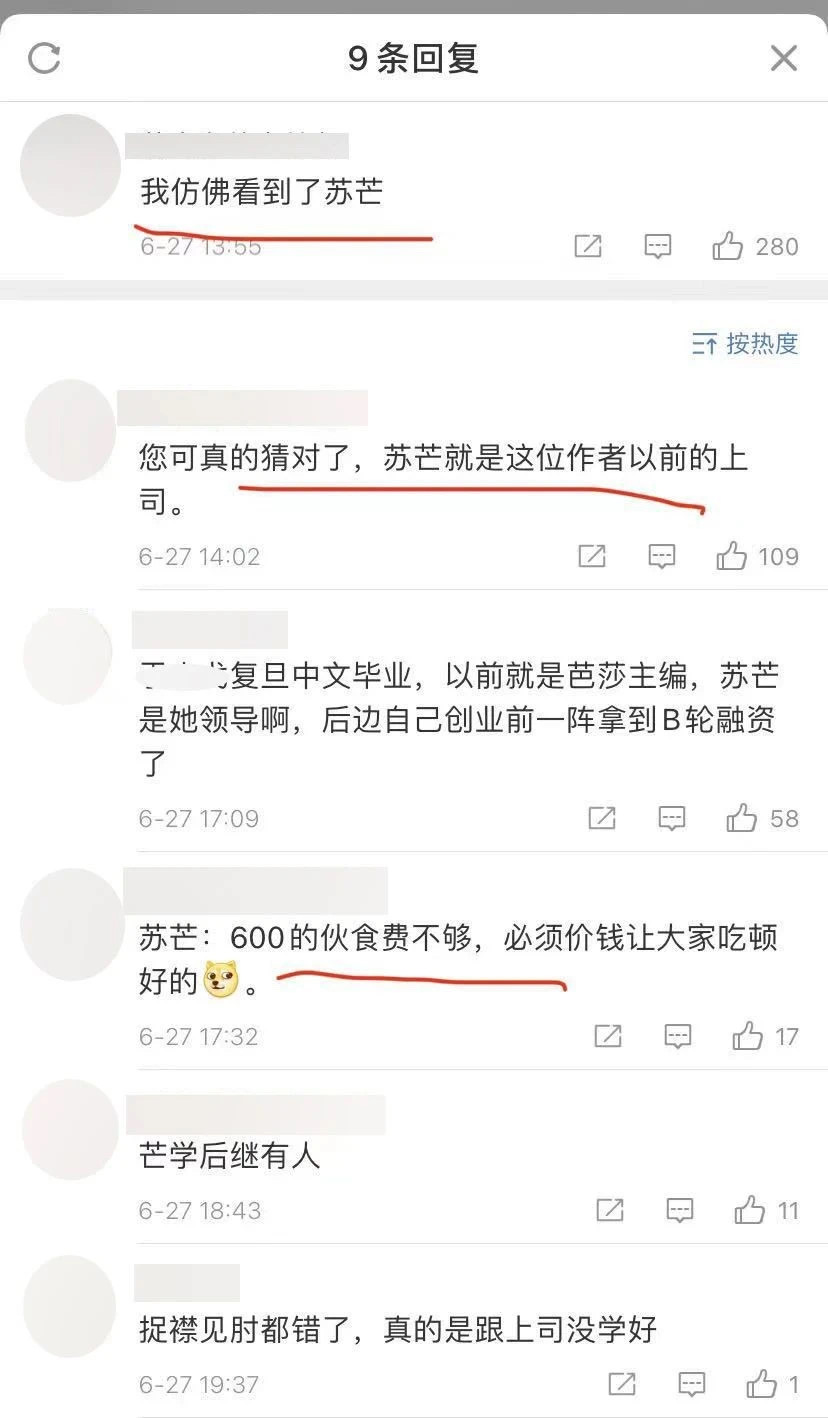
Task: Refresh the replies list
Action: click(x=44, y=58)
